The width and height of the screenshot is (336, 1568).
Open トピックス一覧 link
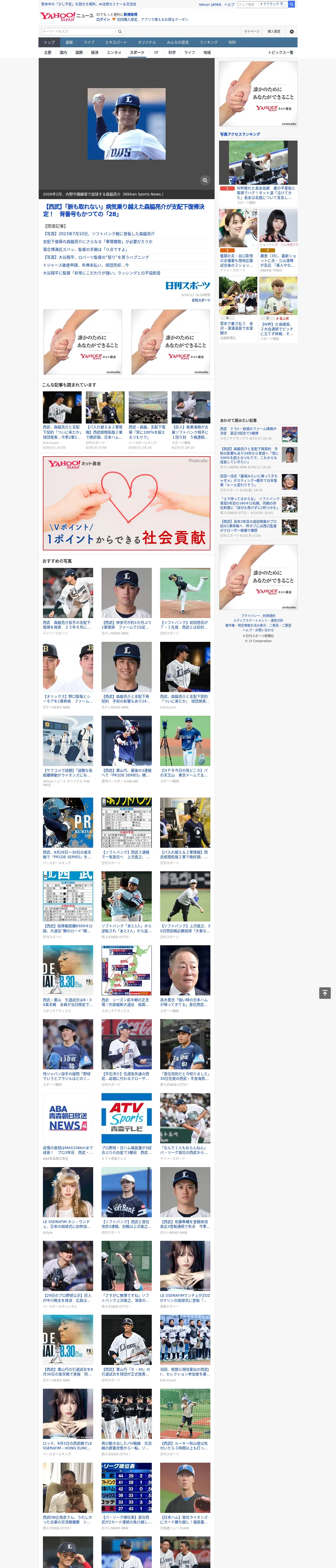(281, 52)
